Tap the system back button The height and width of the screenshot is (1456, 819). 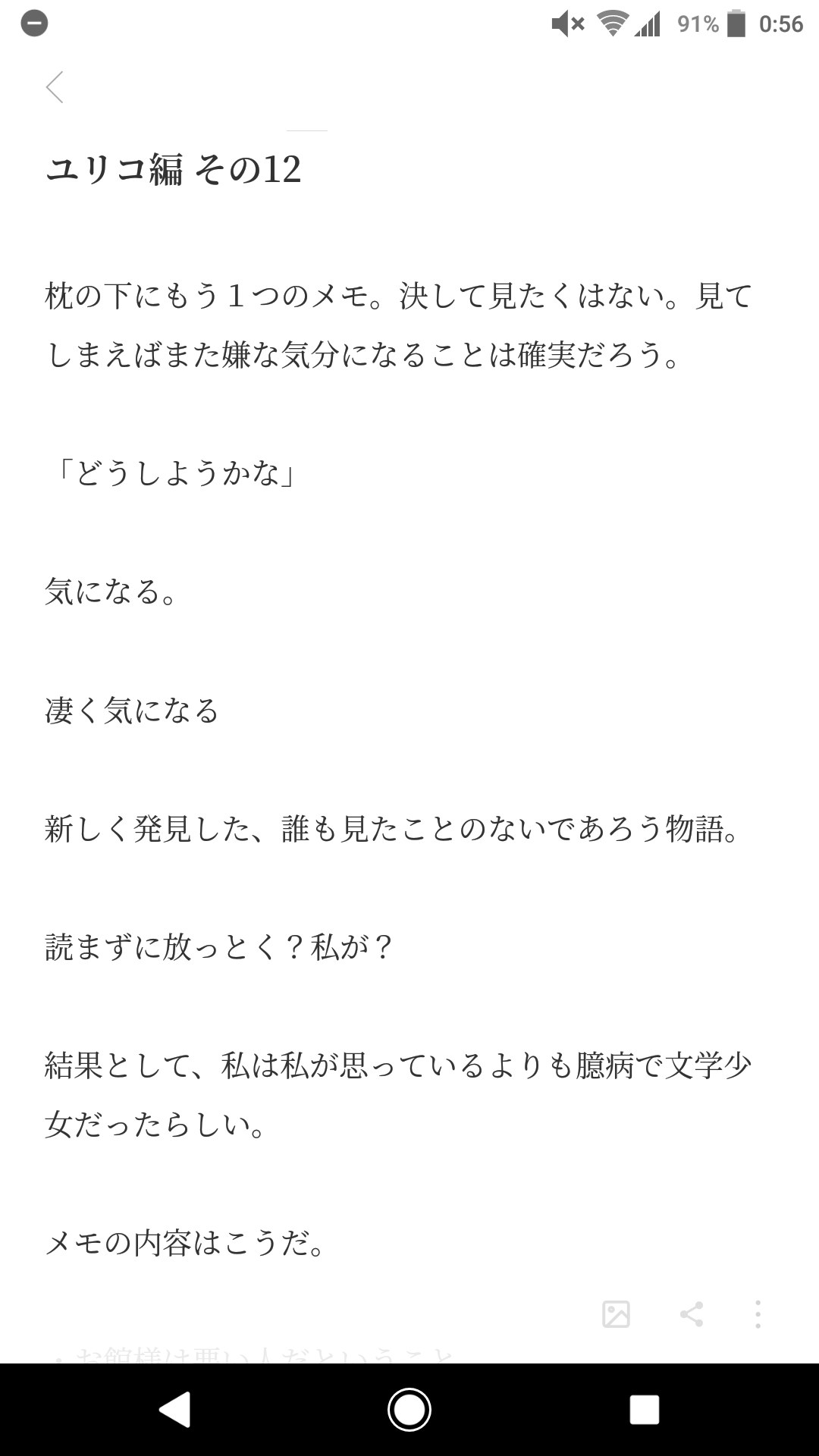click(175, 1410)
